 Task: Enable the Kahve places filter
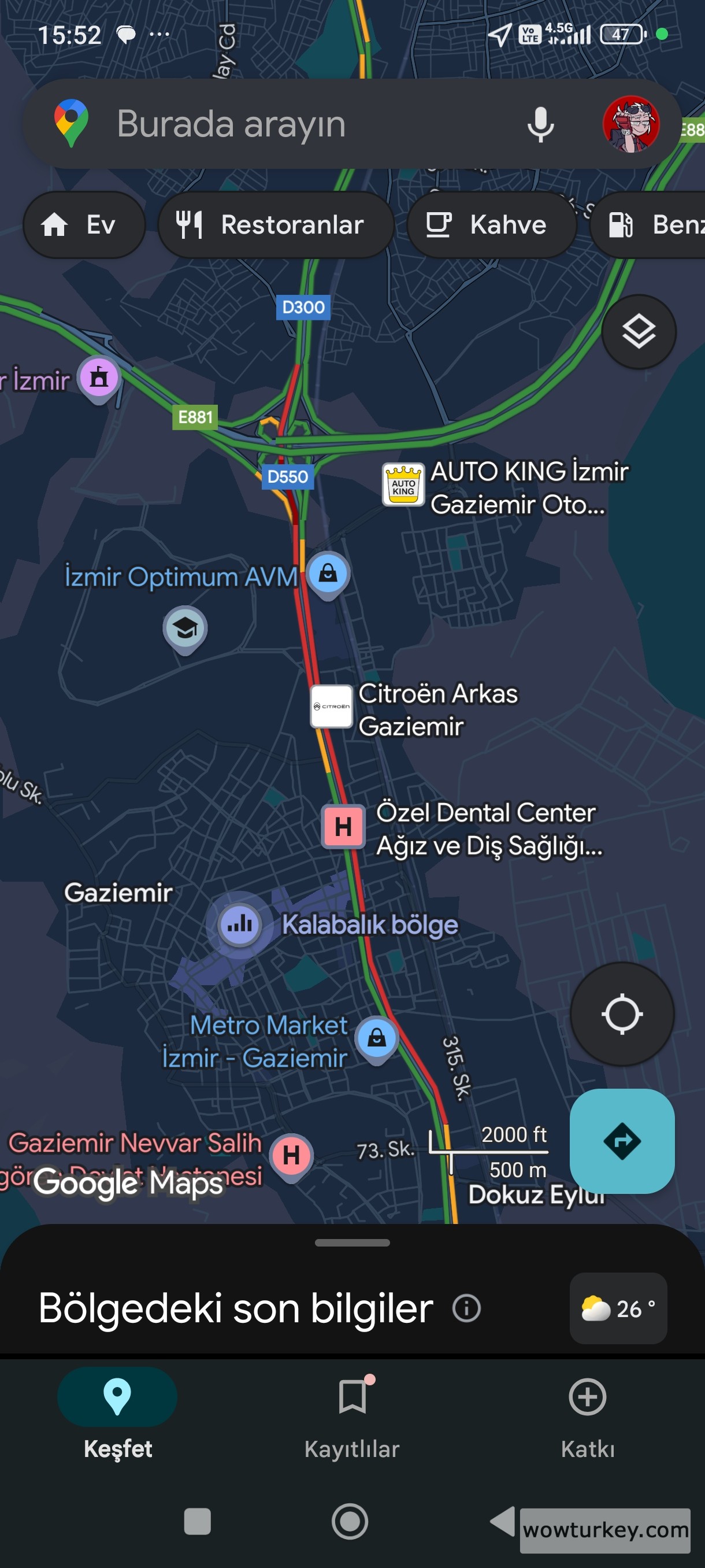[x=492, y=224]
